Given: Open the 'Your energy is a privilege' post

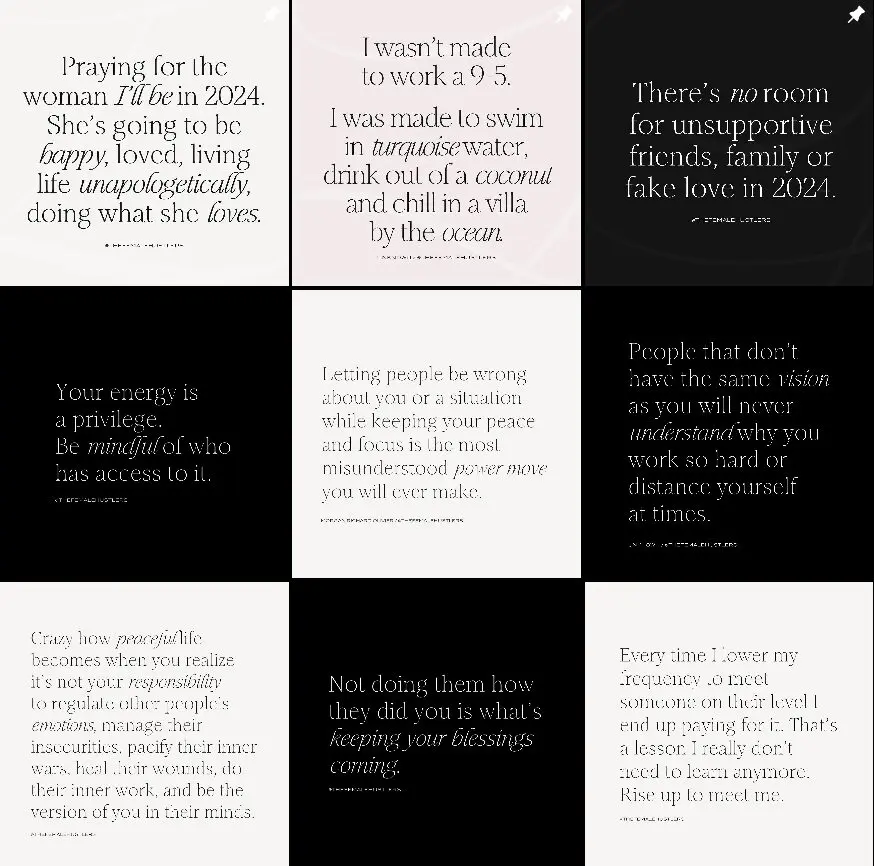Looking at the screenshot, I should coord(144,432).
